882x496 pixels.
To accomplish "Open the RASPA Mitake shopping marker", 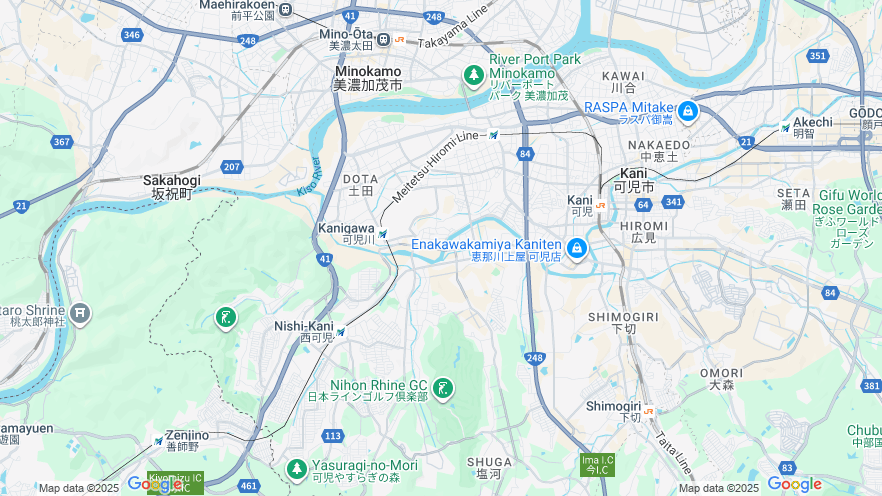I will [688, 111].
